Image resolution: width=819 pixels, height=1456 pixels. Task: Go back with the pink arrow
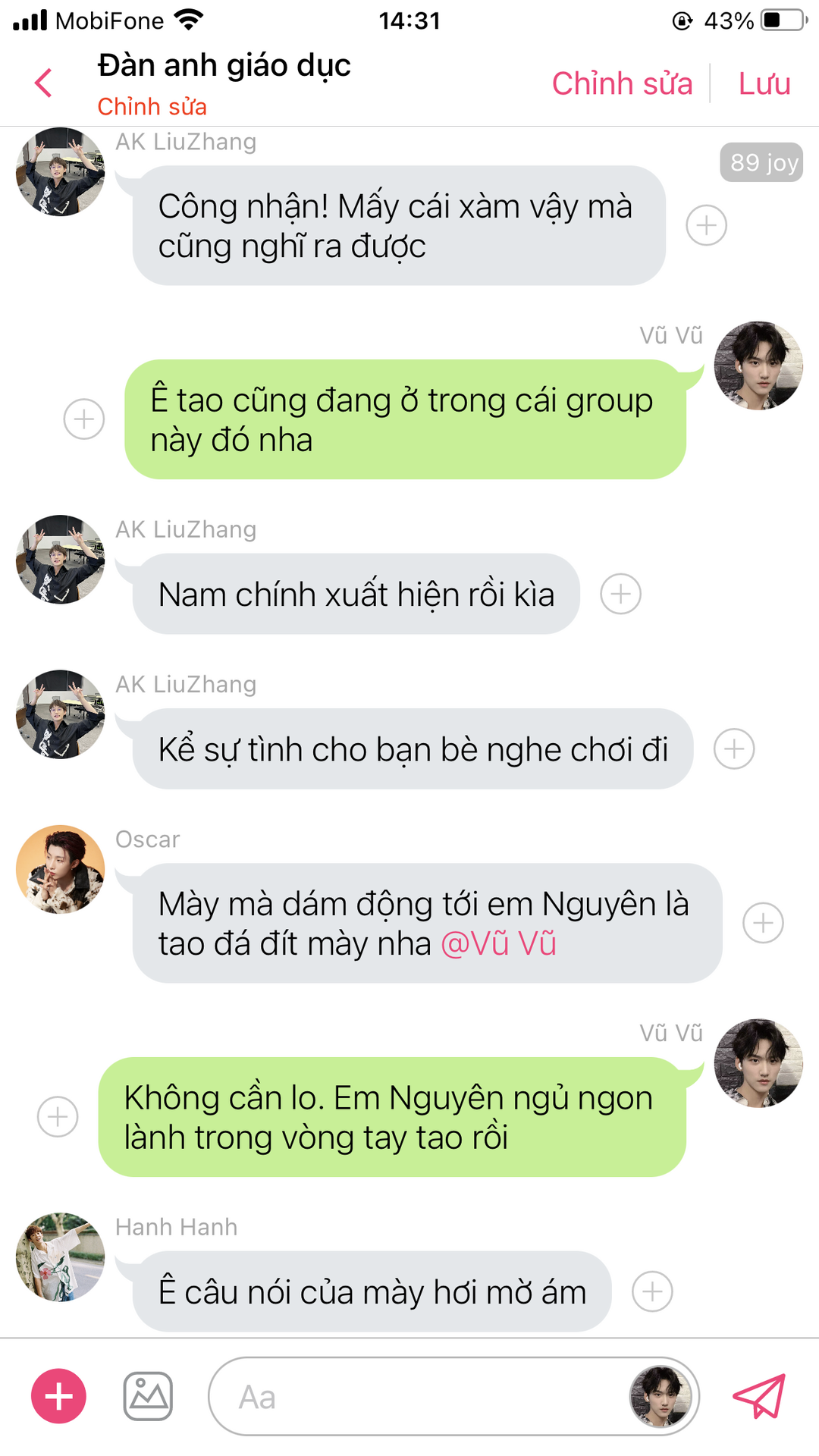click(x=44, y=83)
